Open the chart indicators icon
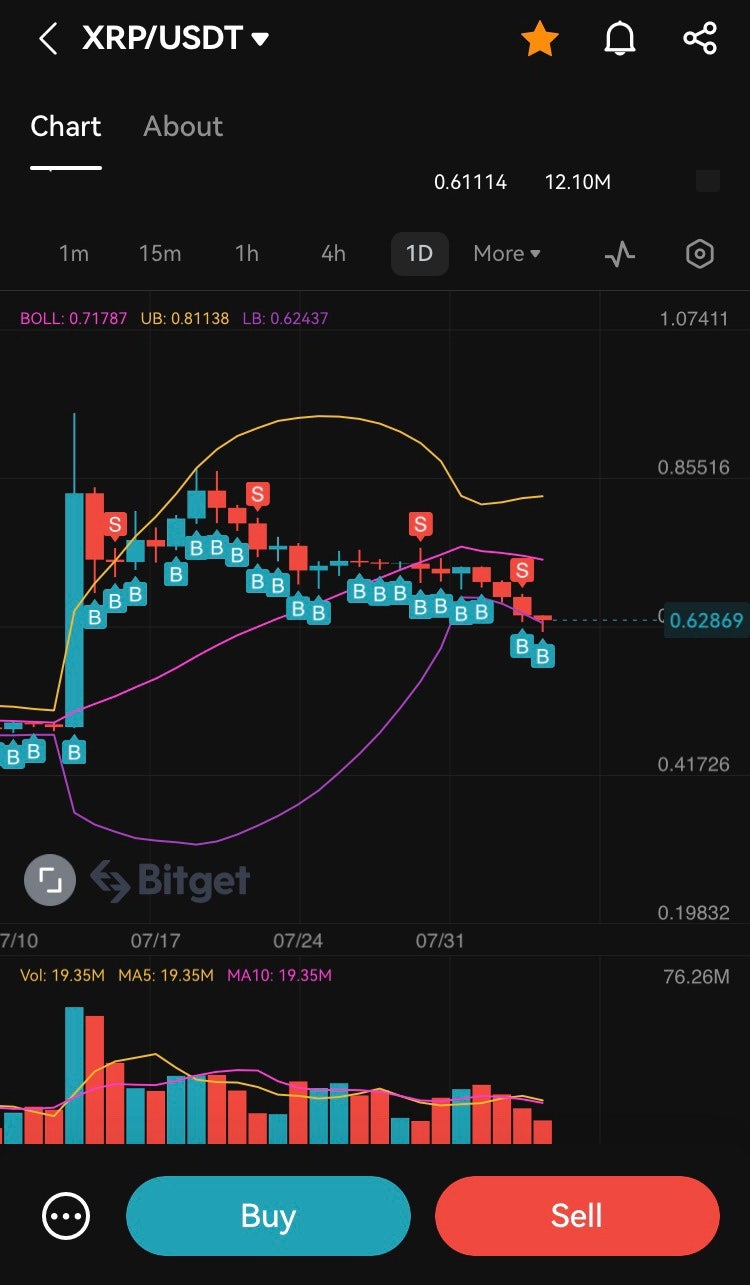 (620, 254)
